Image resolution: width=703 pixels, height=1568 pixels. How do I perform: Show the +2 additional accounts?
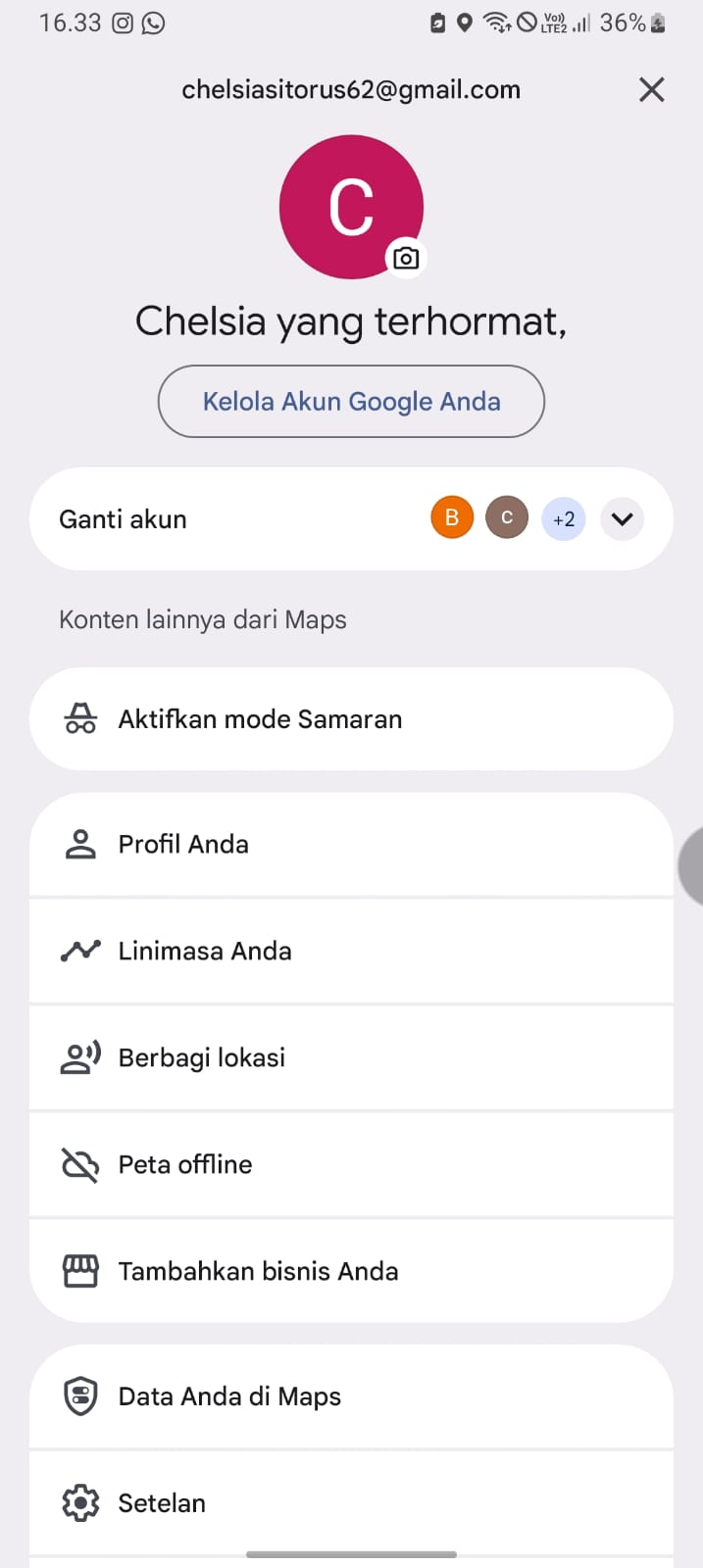coord(564,519)
